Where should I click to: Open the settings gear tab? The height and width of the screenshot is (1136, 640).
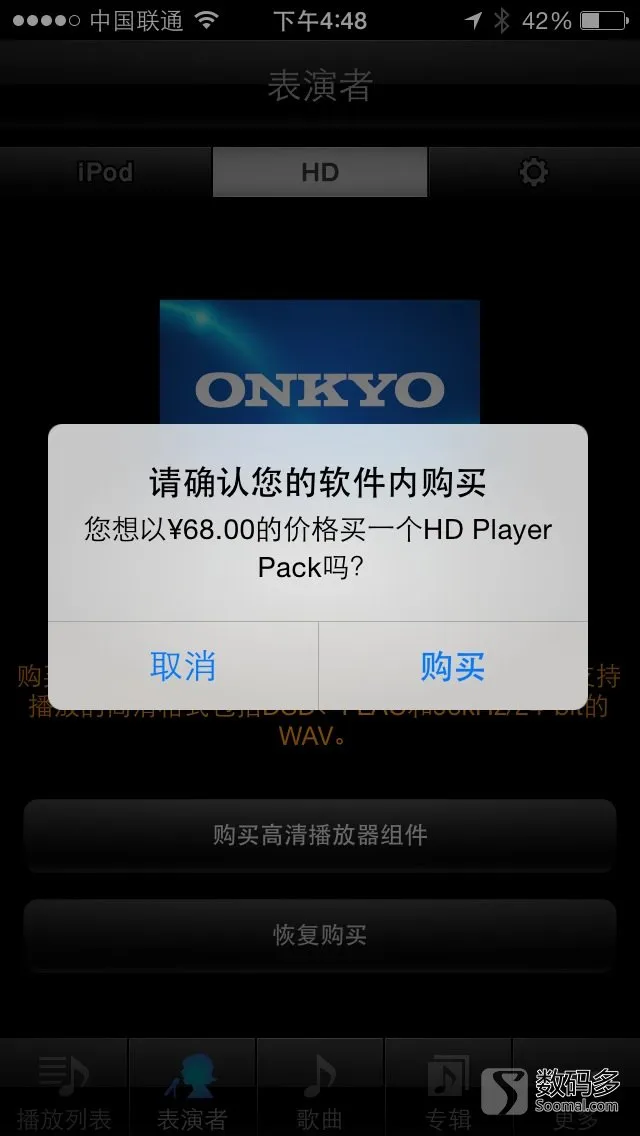click(534, 172)
